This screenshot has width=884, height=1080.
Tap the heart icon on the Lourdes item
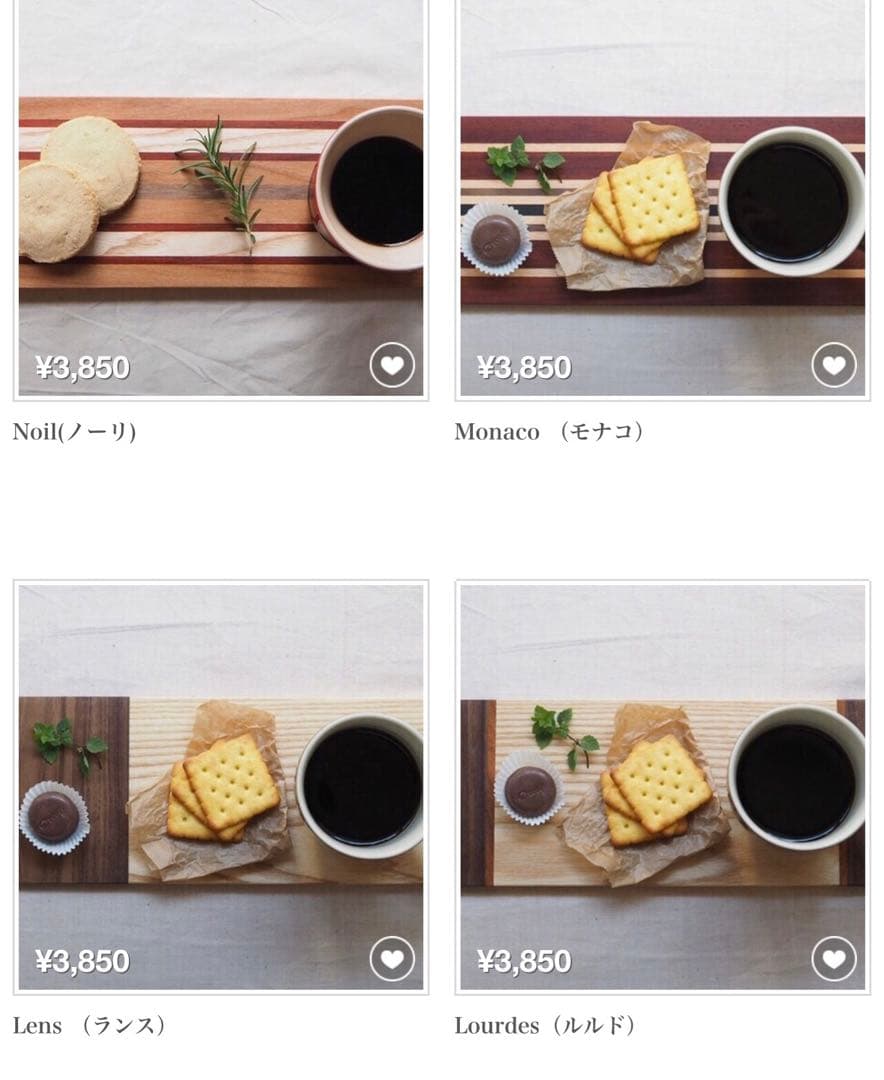tap(834, 960)
